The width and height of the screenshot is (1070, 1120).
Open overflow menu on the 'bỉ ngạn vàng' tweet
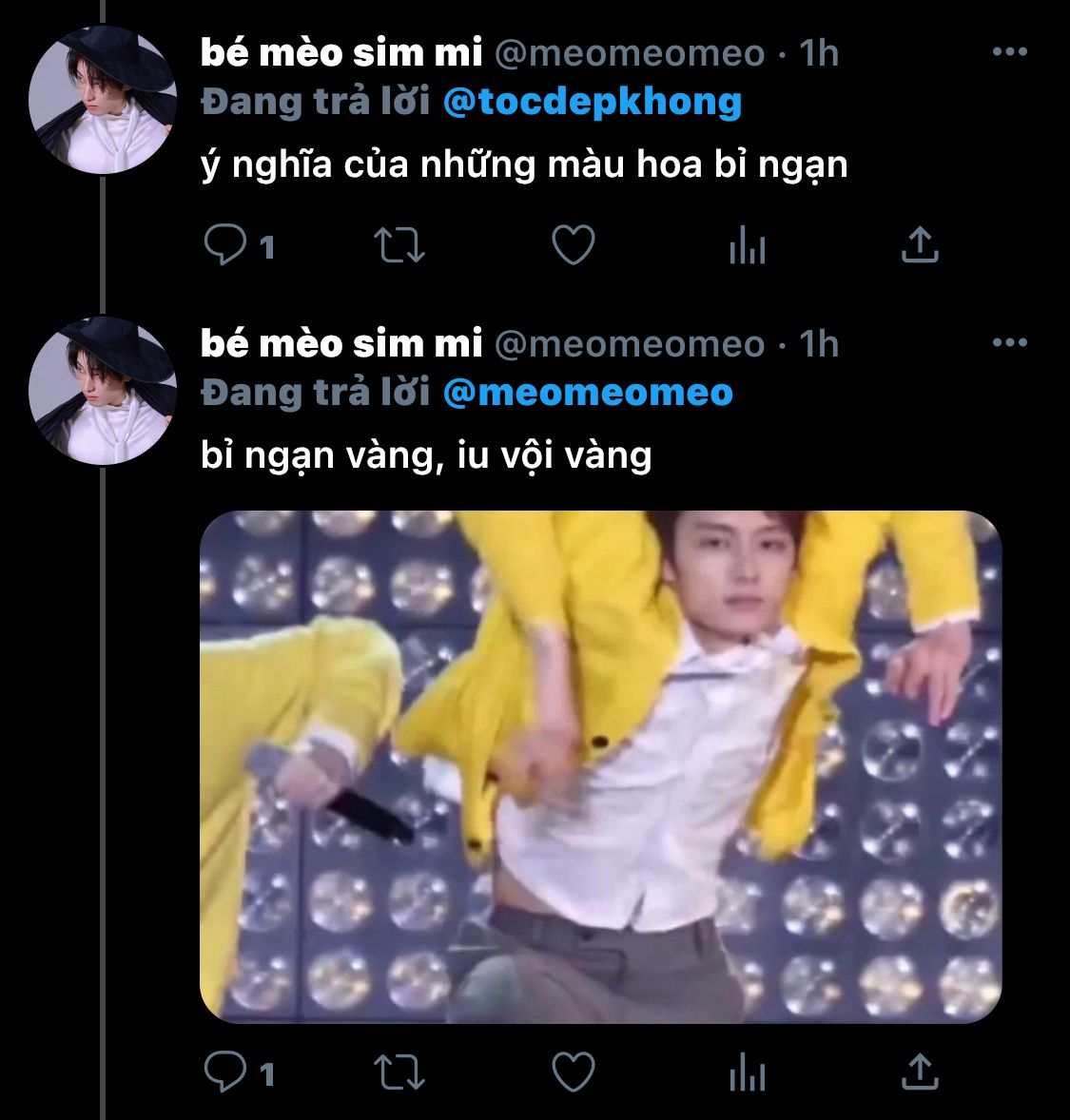[1009, 342]
